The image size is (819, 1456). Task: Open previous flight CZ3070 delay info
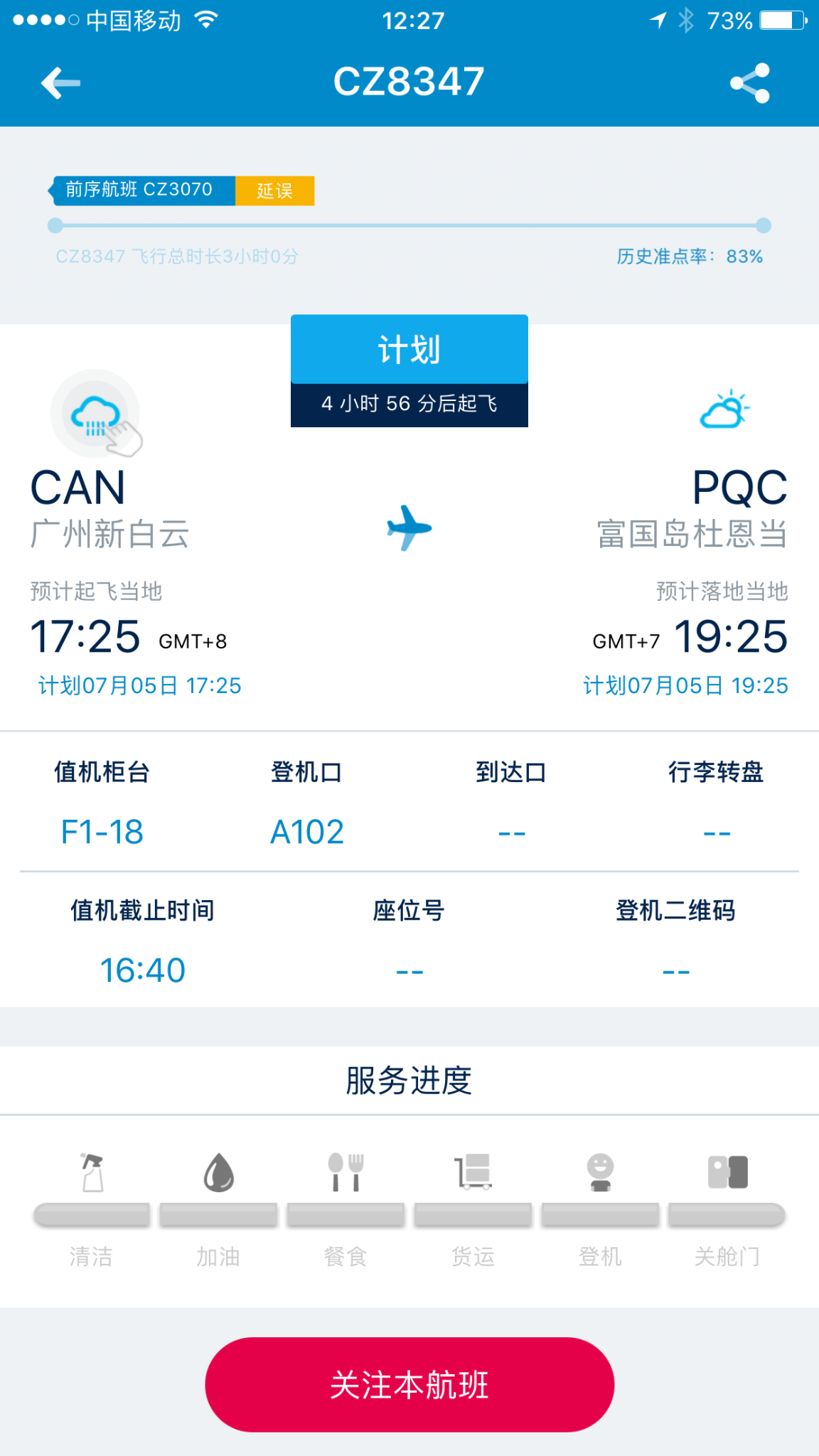[x=182, y=191]
